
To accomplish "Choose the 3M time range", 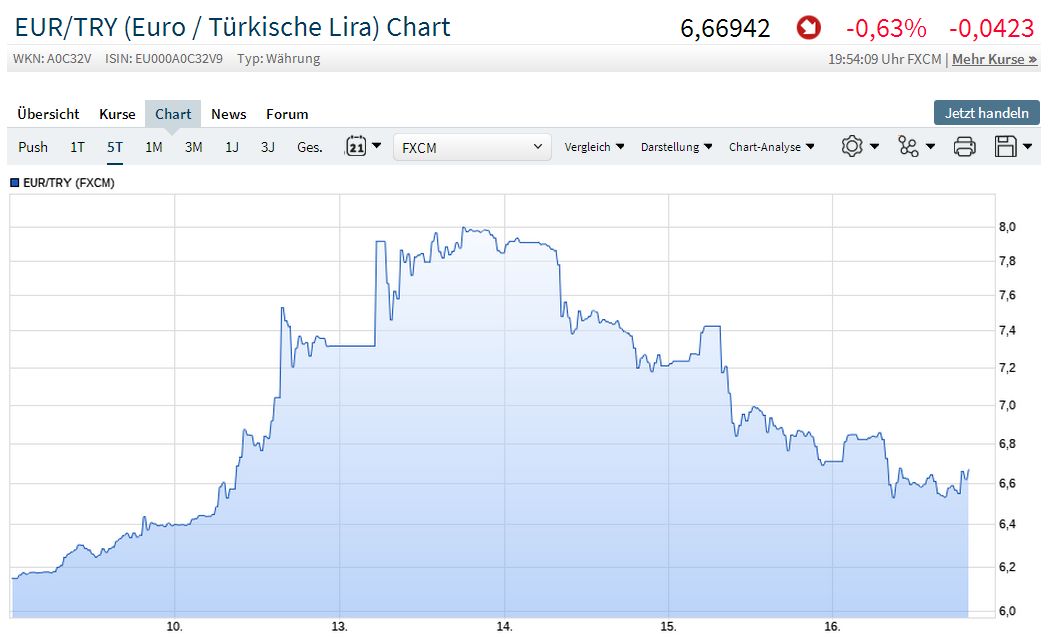I will (x=193, y=147).
